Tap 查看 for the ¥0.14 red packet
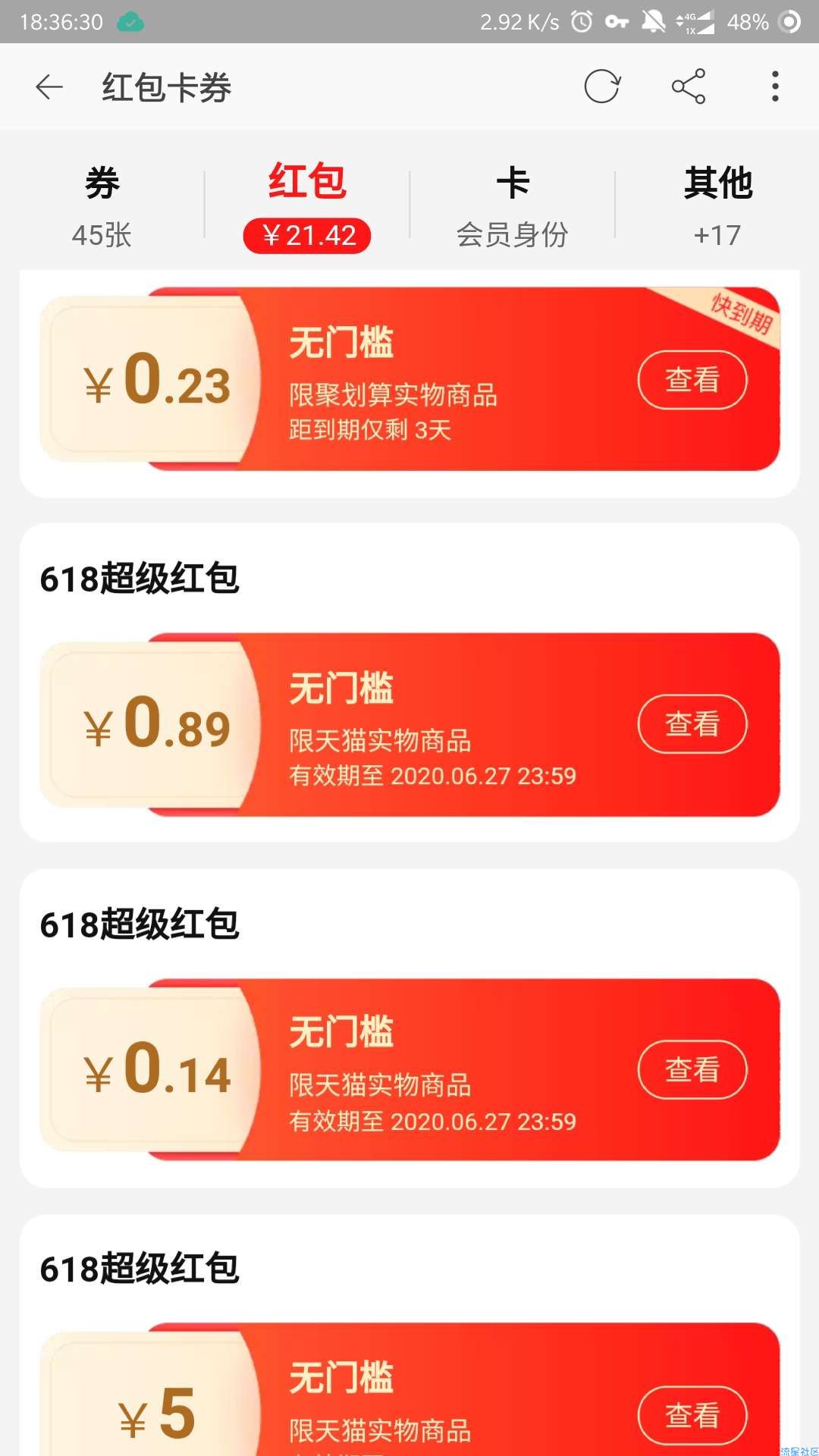 pyautogui.click(x=692, y=1070)
